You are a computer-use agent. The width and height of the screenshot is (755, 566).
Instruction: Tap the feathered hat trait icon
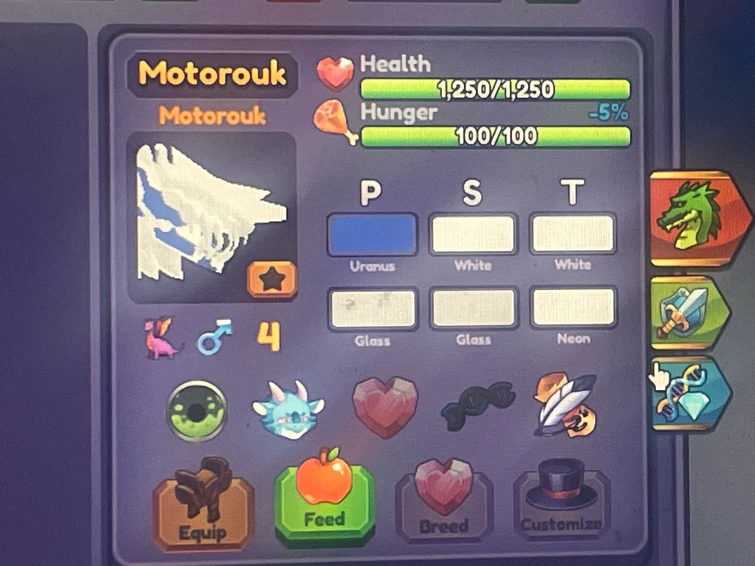click(565, 405)
